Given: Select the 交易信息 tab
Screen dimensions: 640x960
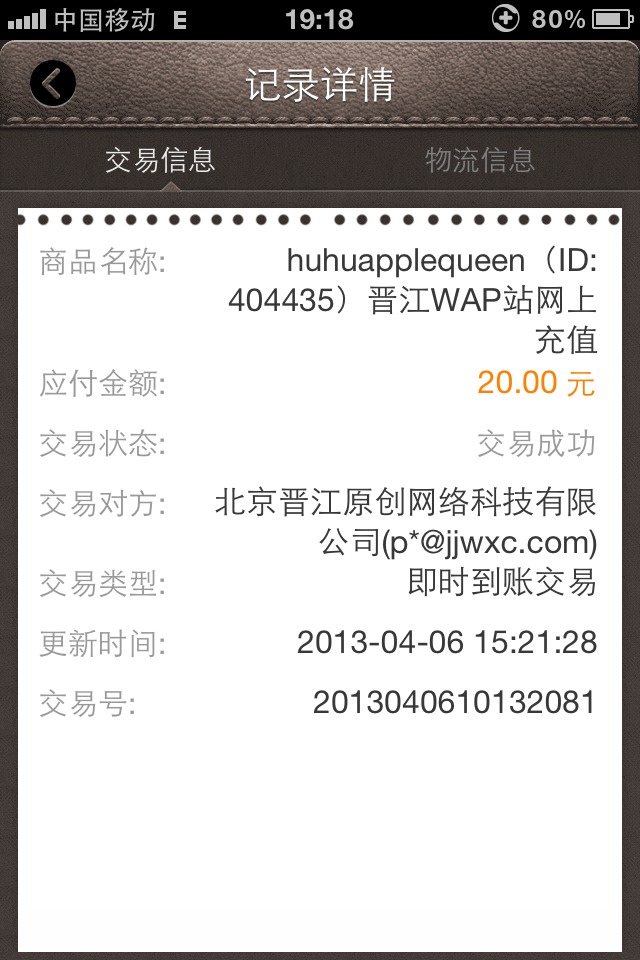Looking at the screenshot, I should [160, 160].
